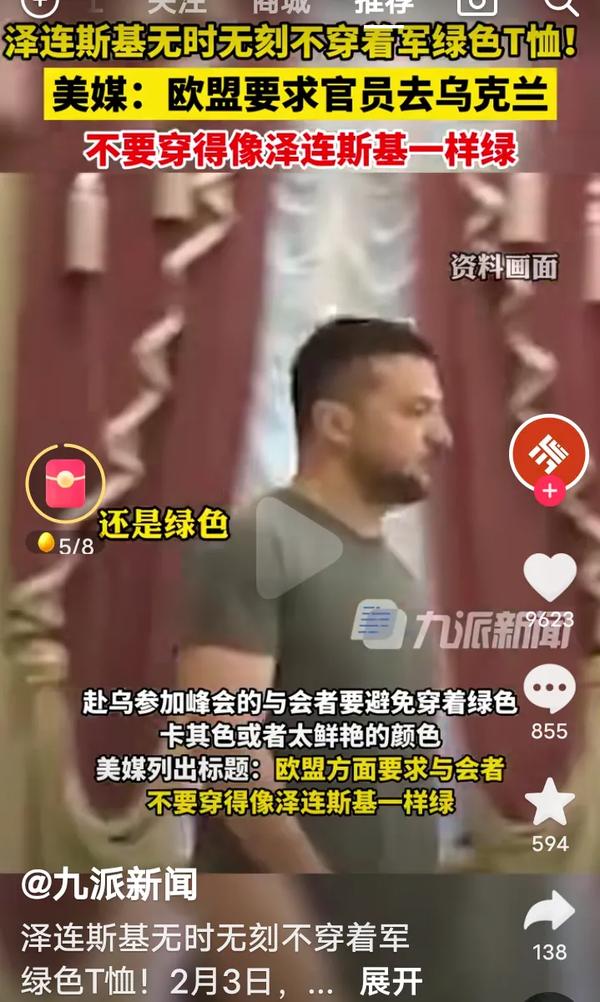Play the paused video
The width and height of the screenshot is (600, 1002).
(299, 548)
